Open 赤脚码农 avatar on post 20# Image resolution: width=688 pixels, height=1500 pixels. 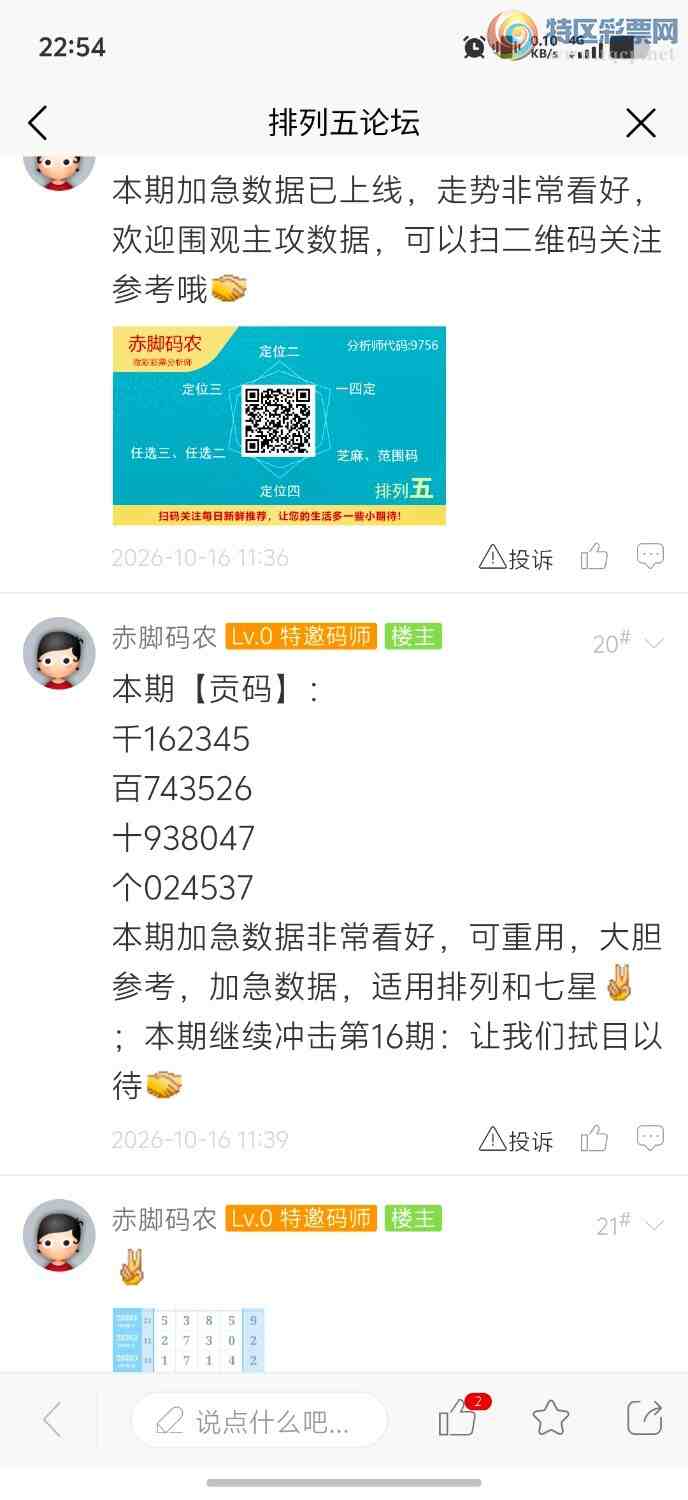(x=59, y=653)
